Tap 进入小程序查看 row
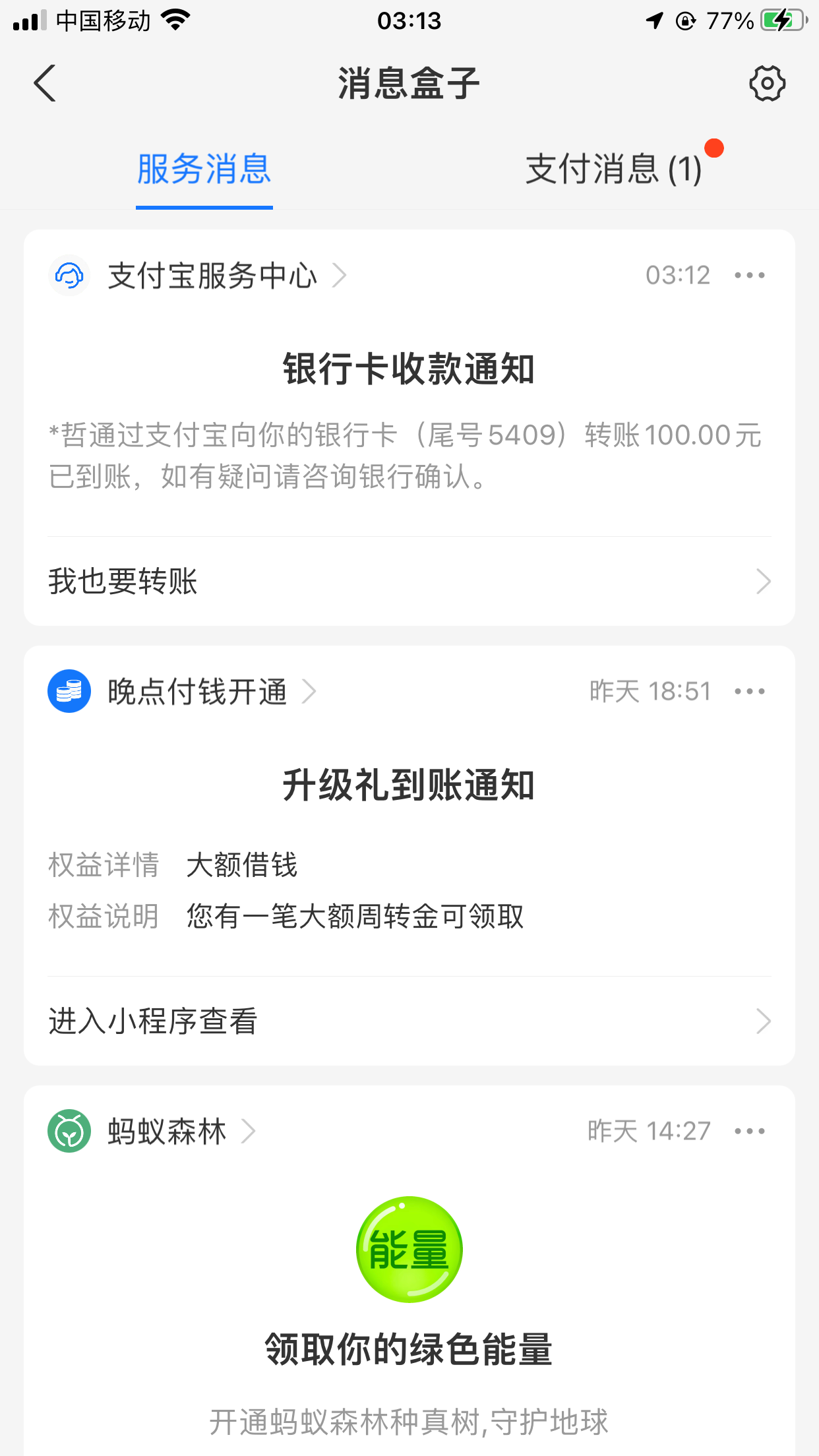The image size is (819, 1456). pyautogui.click(x=409, y=1021)
